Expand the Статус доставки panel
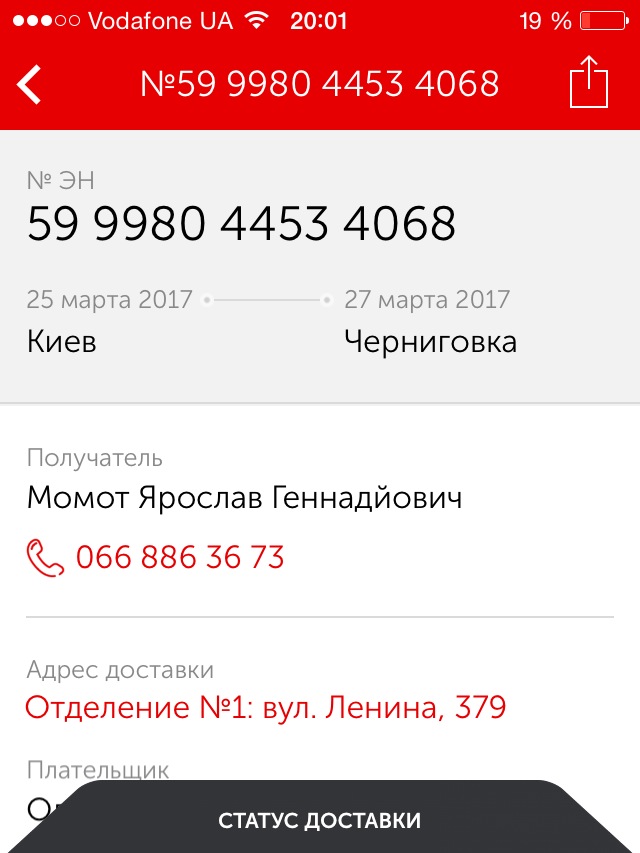Viewport: 640px width, 853px height. (x=320, y=820)
